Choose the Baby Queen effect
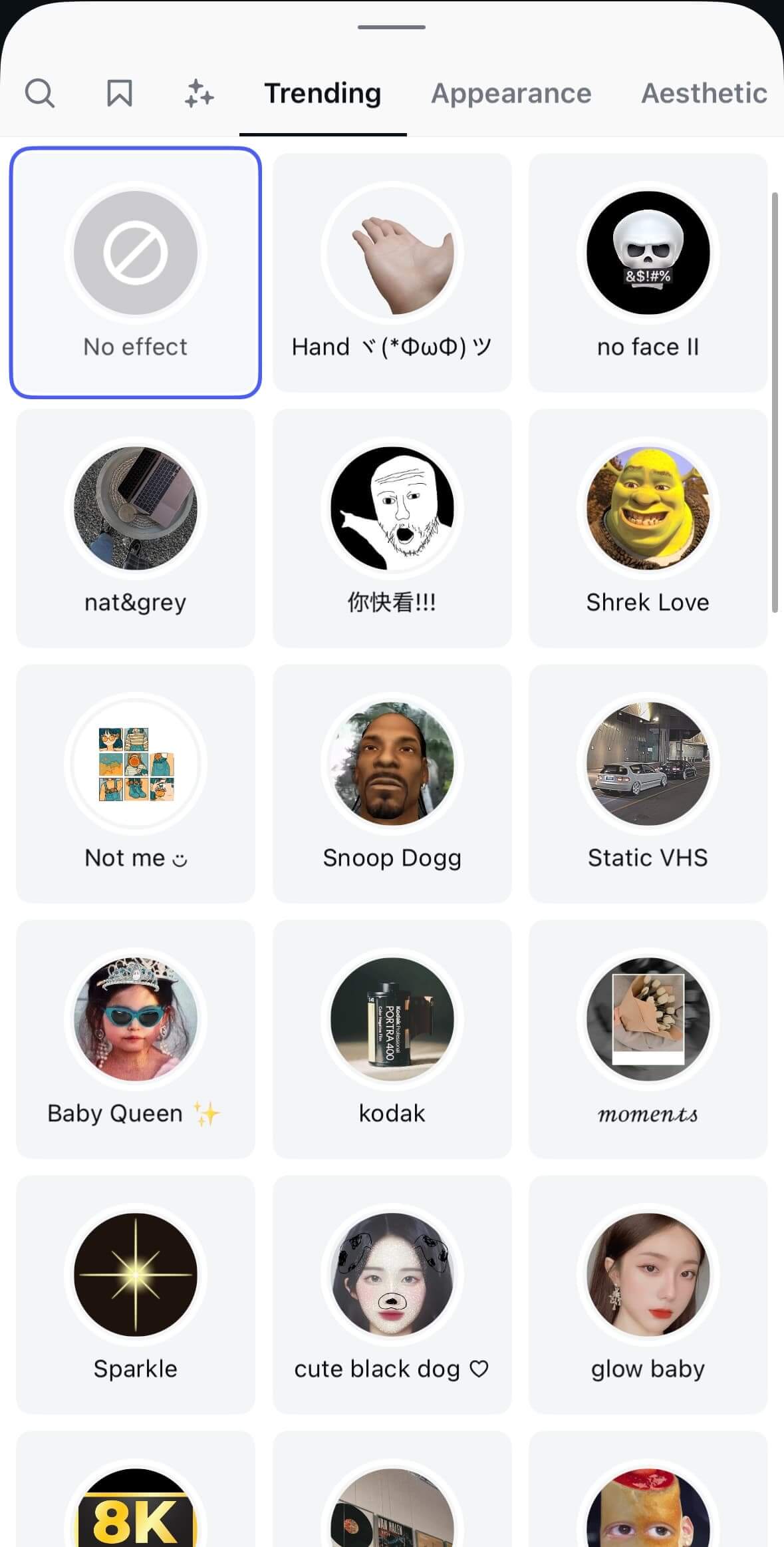The image size is (784, 1547). click(x=136, y=1039)
